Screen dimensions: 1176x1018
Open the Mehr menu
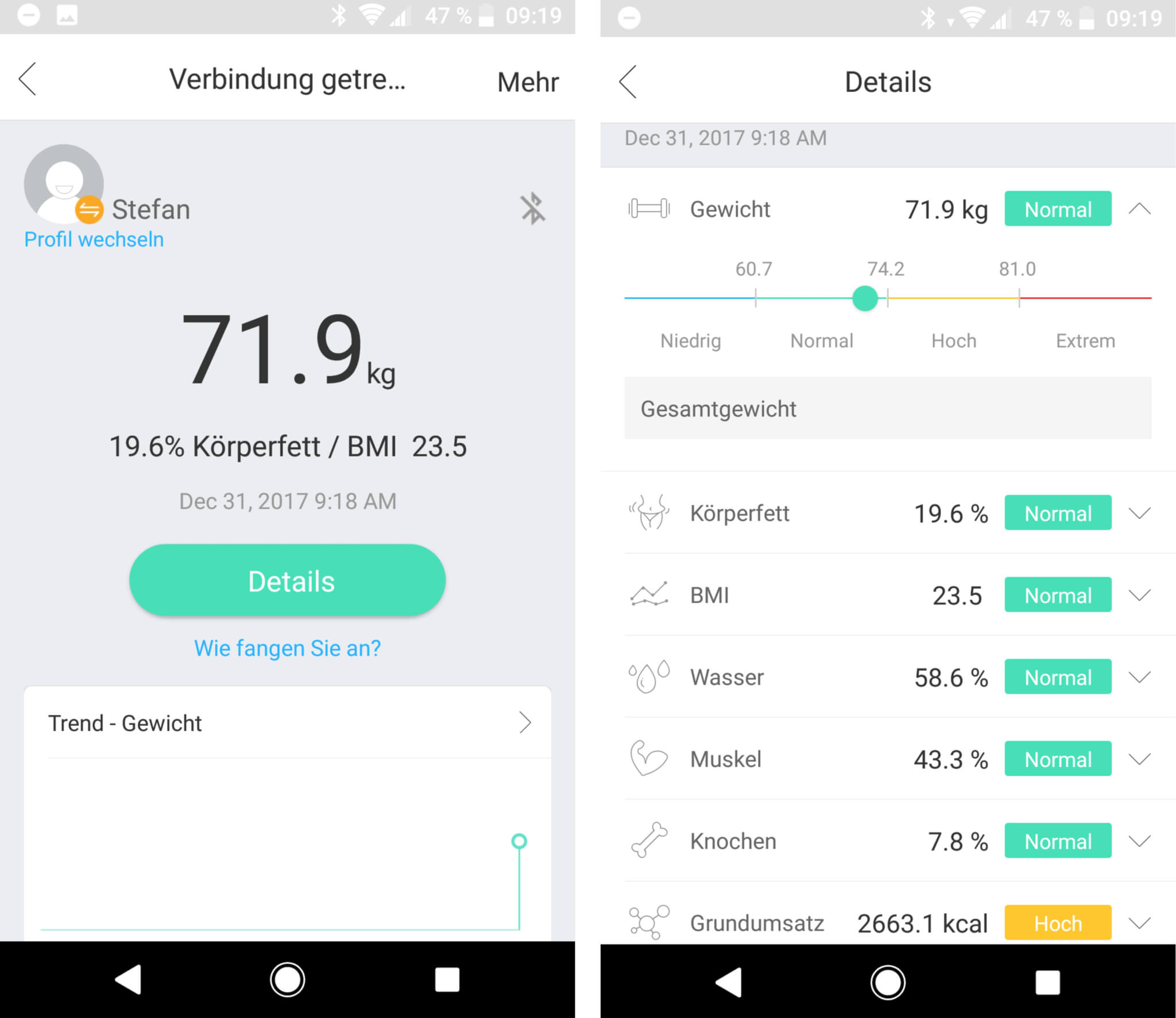(x=527, y=82)
